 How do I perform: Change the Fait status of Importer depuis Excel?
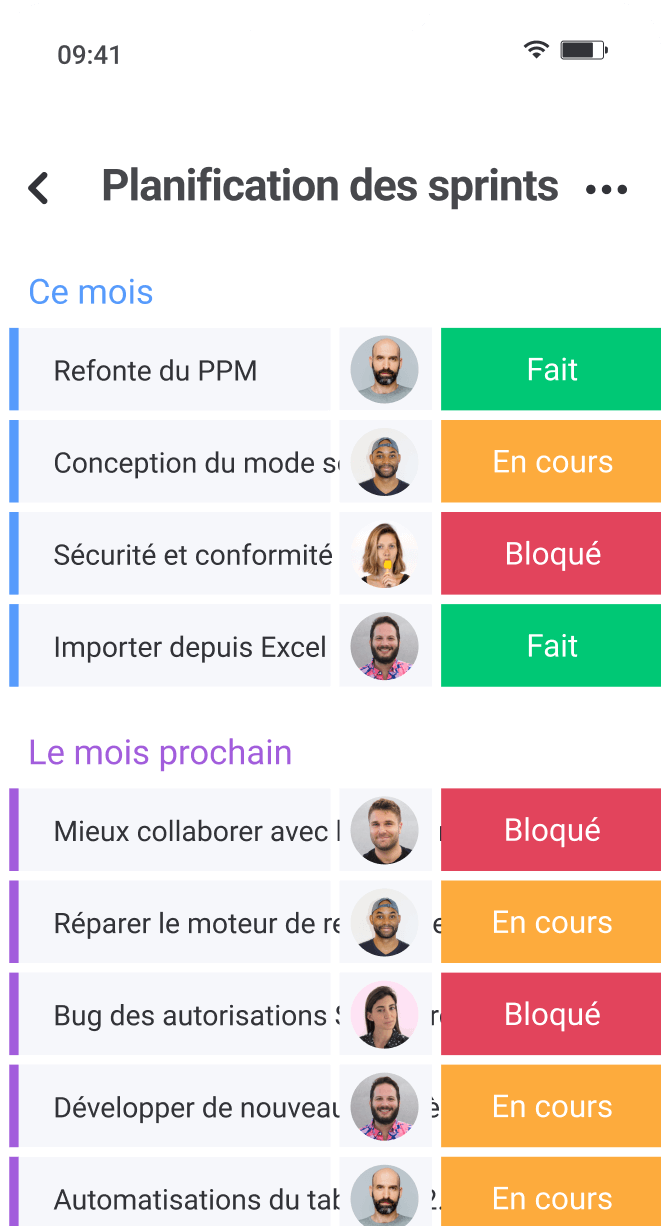pyautogui.click(x=551, y=646)
